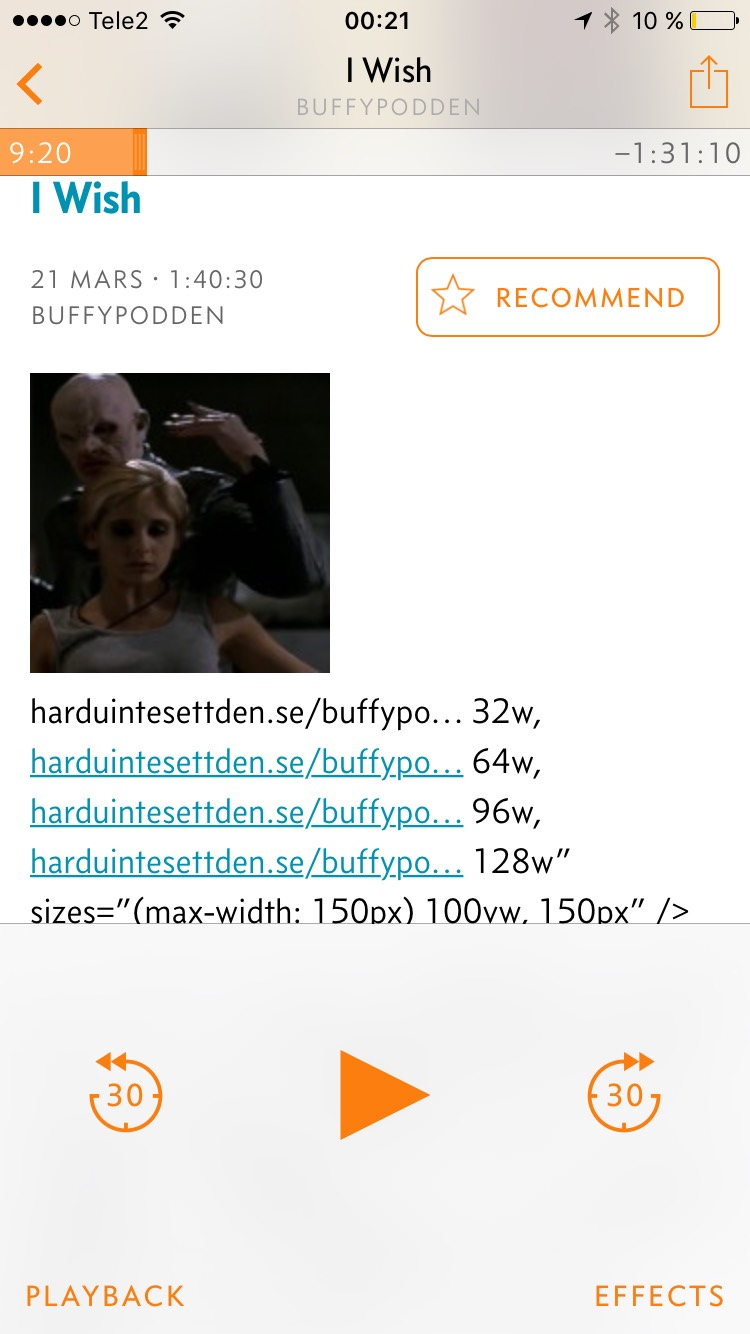750x1334 pixels.
Task: Skip forward 30 seconds
Action: (x=624, y=1091)
